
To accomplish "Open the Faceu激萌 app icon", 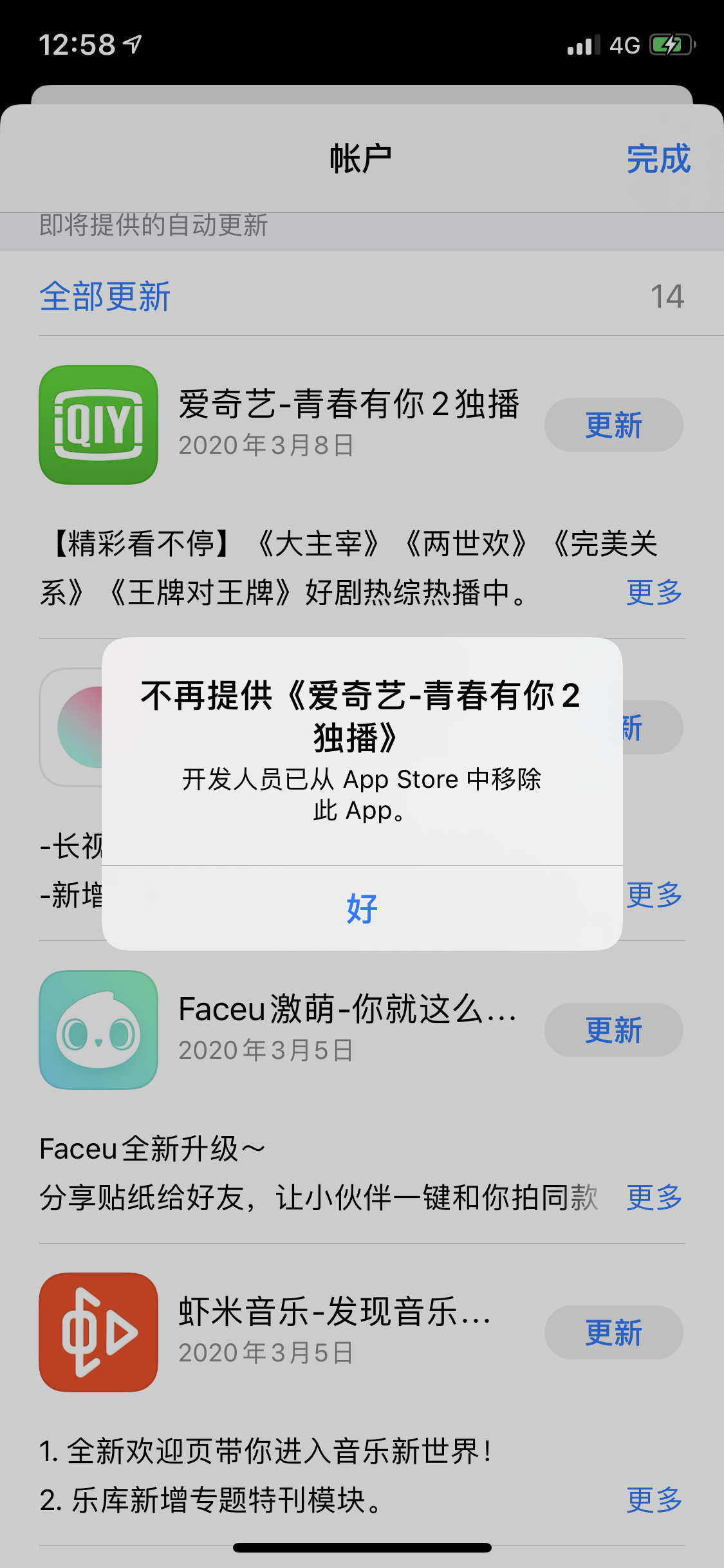I will [x=98, y=1030].
